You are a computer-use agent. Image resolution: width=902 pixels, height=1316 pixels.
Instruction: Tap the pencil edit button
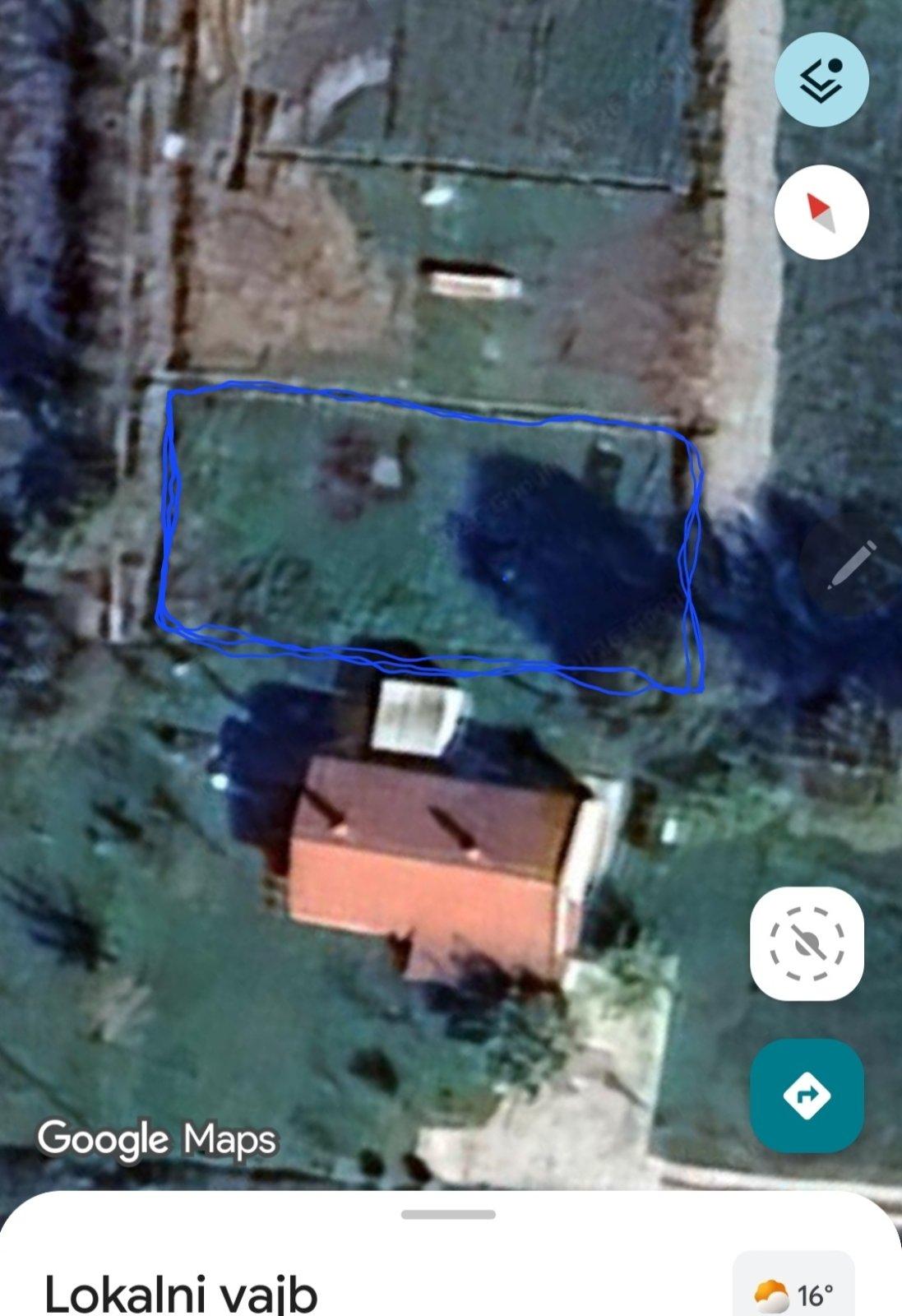click(x=851, y=566)
